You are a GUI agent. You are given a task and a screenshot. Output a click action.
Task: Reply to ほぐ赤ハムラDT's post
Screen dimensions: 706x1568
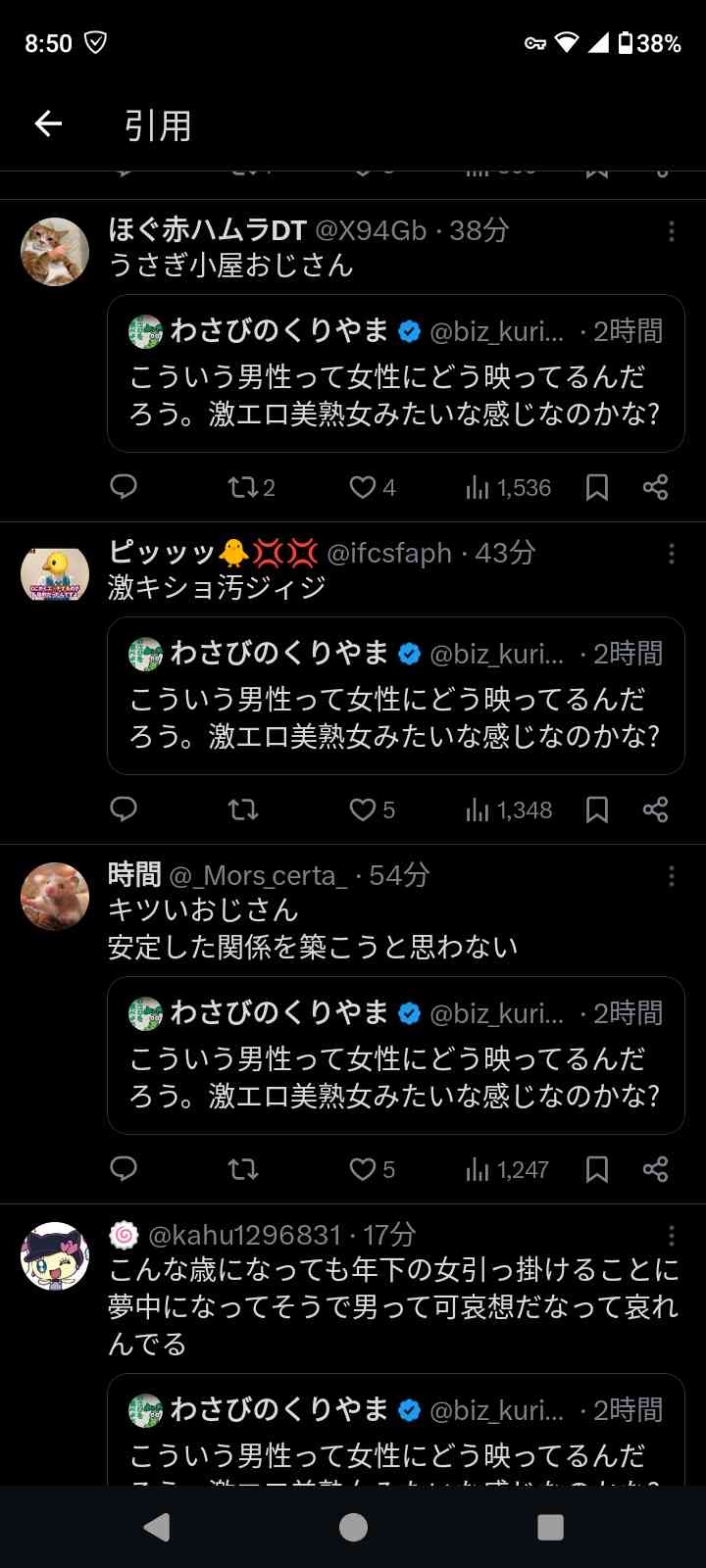(124, 487)
